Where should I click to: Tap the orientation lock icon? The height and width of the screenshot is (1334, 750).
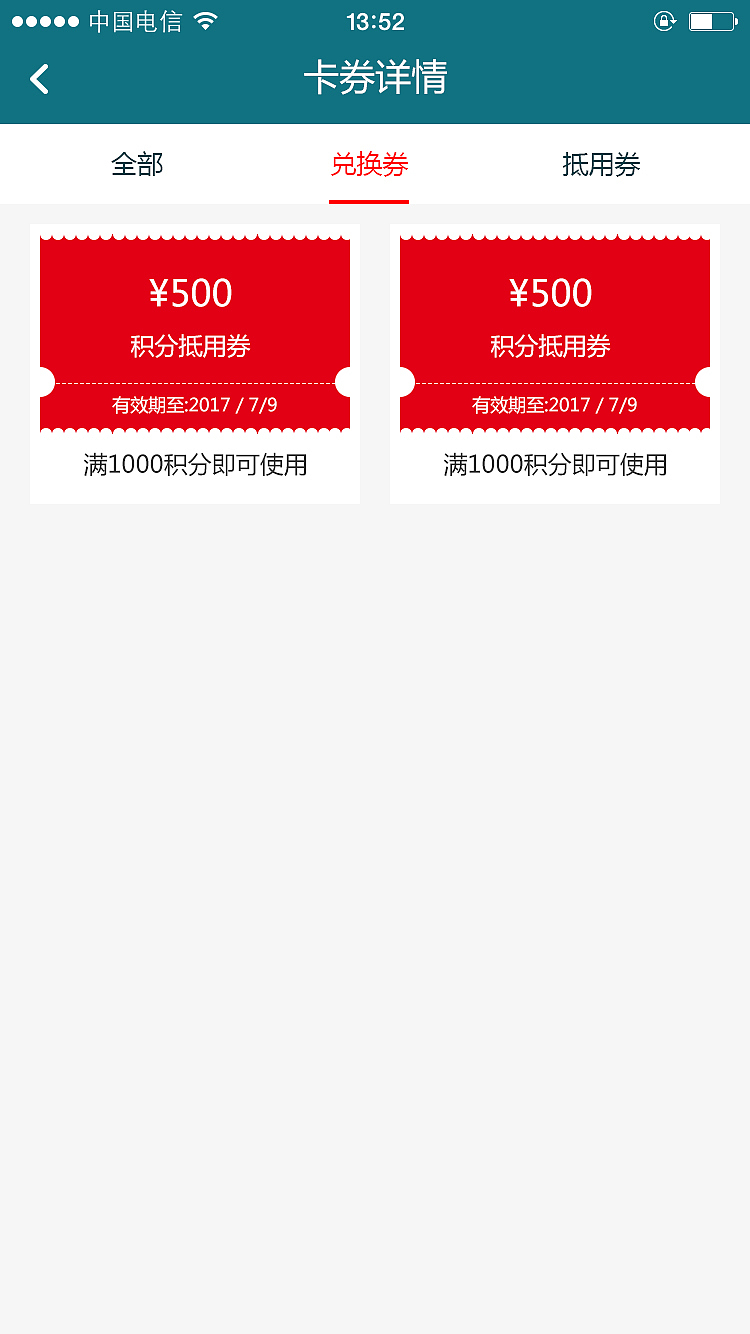point(665,21)
